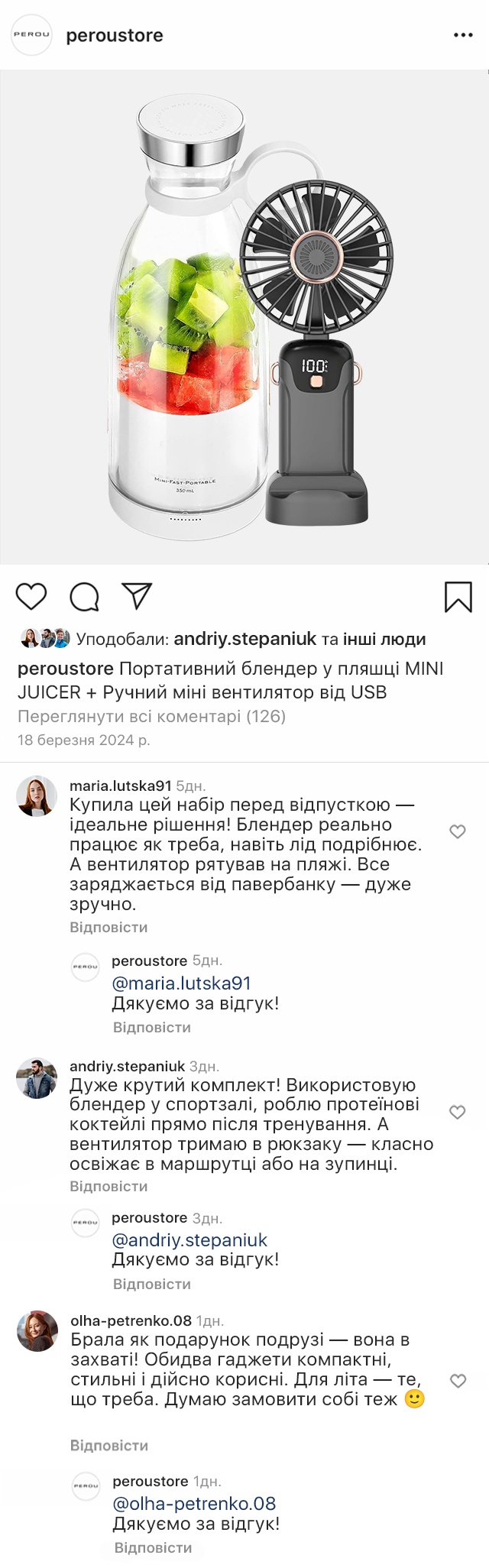489x1568 pixels.
Task: Open the comment icon under the post
Action: click(84, 597)
